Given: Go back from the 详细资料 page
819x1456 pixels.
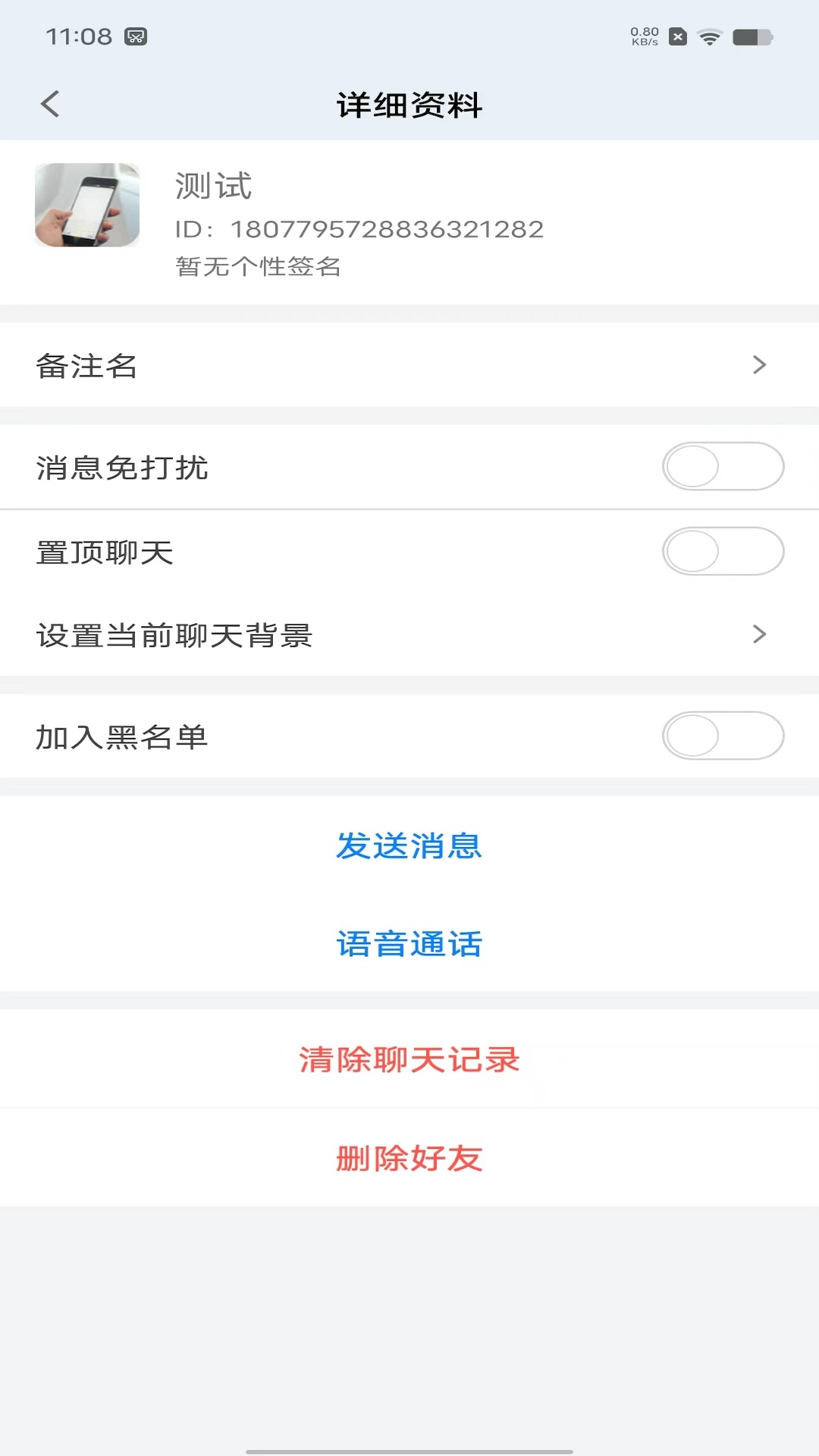Looking at the screenshot, I should [50, 105].
